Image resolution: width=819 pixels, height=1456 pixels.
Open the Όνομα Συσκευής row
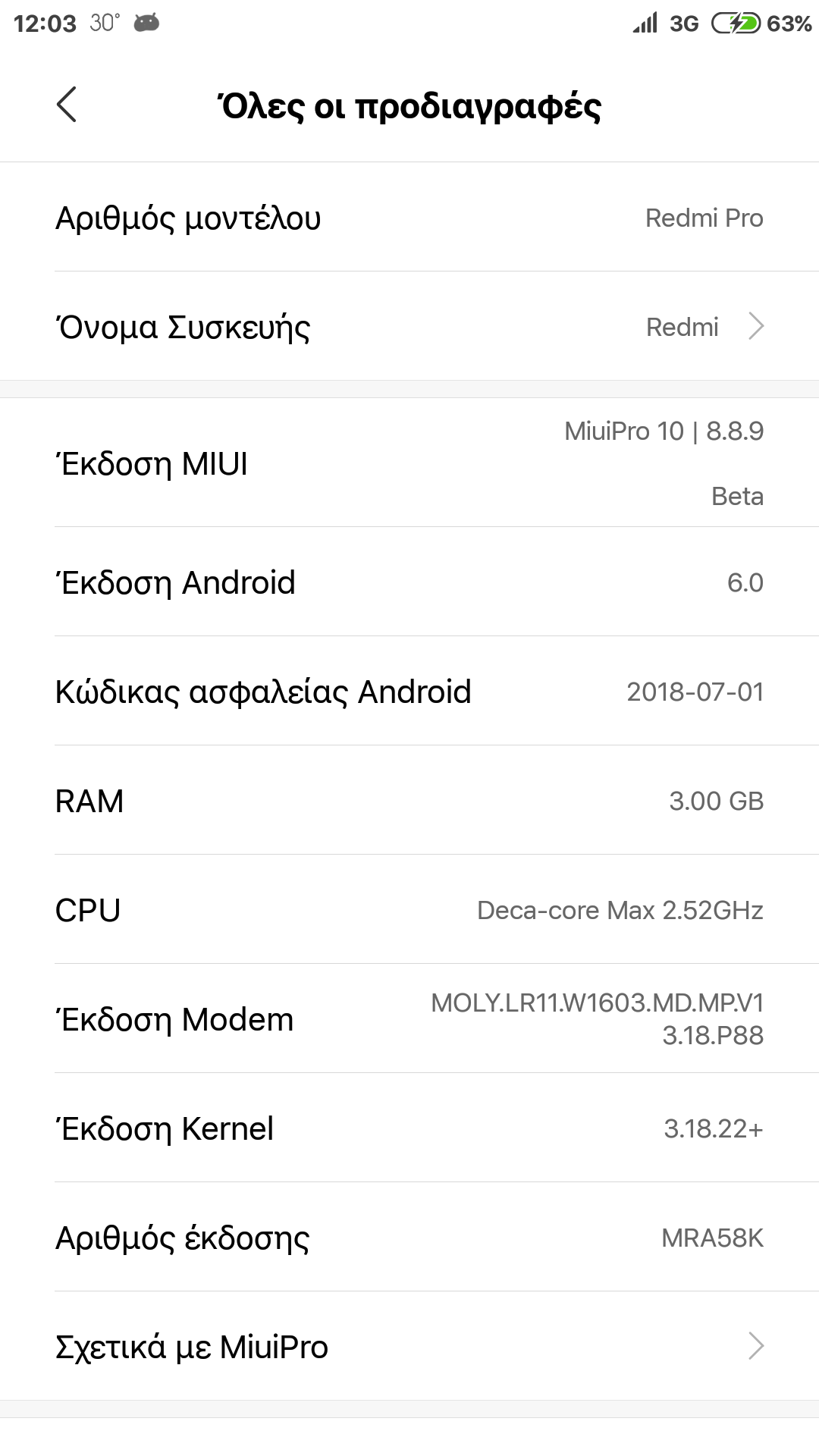409,327
